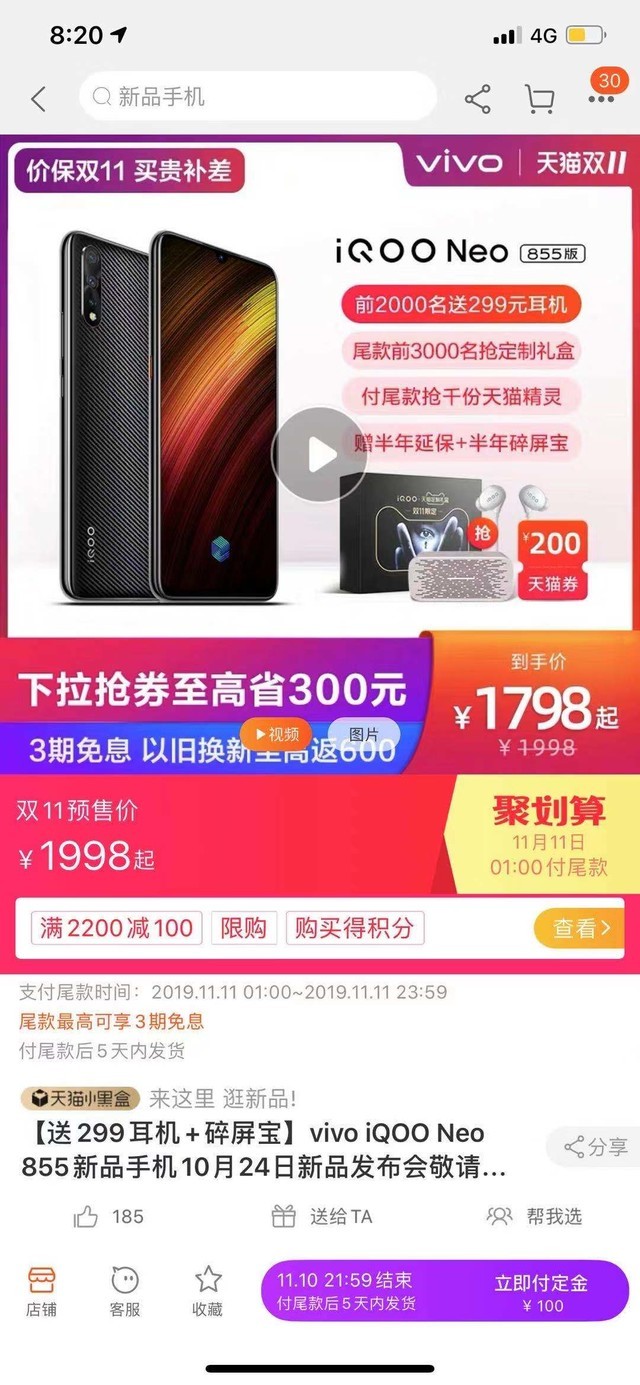Open the shopping cart
The height and width of the screenshot is (1385, 640).
click(x=540, y=98)
